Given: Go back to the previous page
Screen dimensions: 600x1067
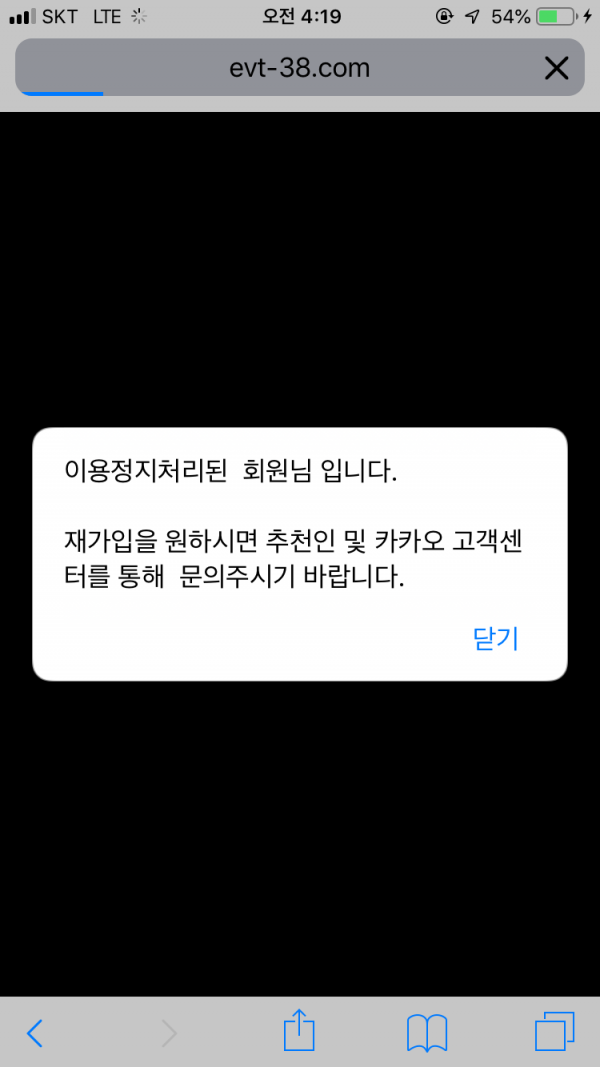Looking at the screenshot, I should pos(35,1033).
